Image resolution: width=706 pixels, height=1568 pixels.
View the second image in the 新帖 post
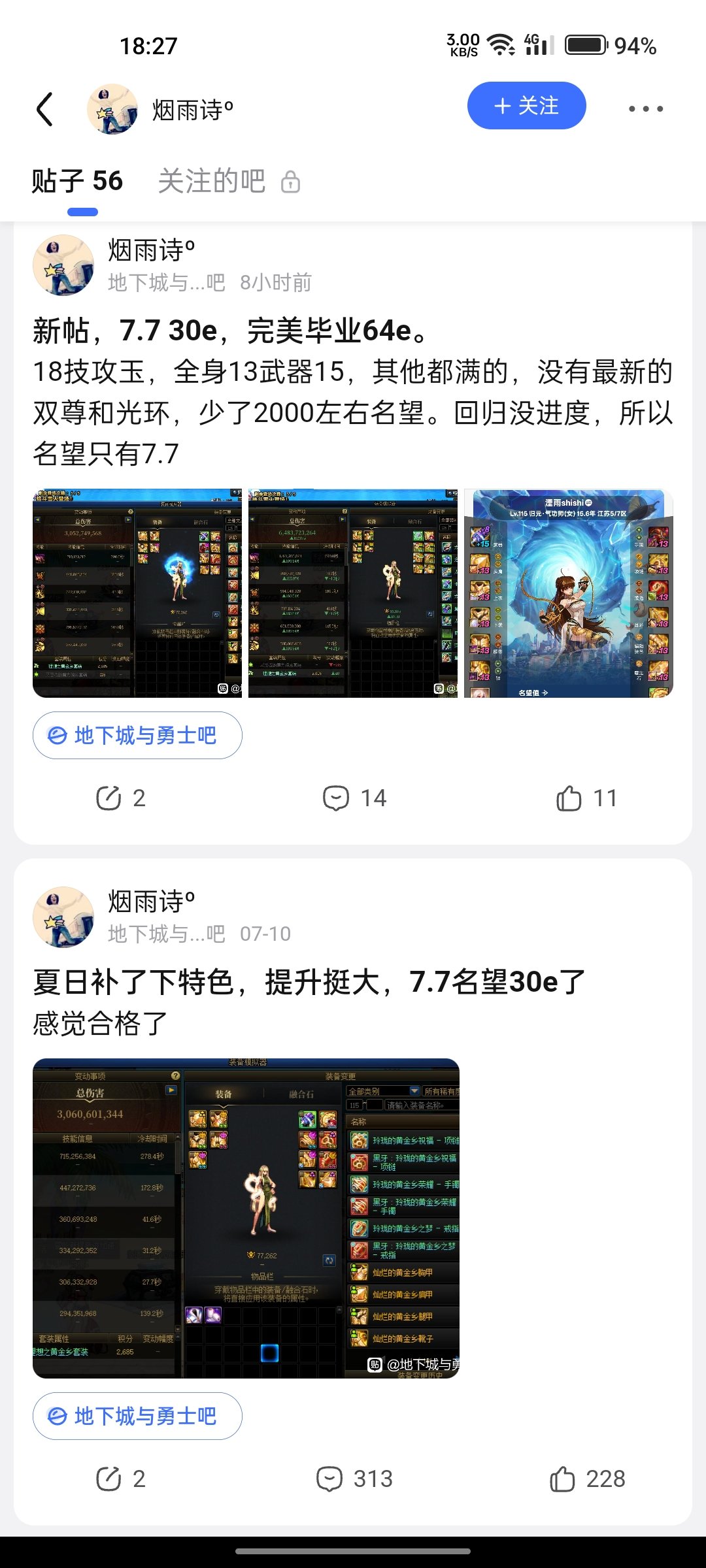click(x=353, y=593)
